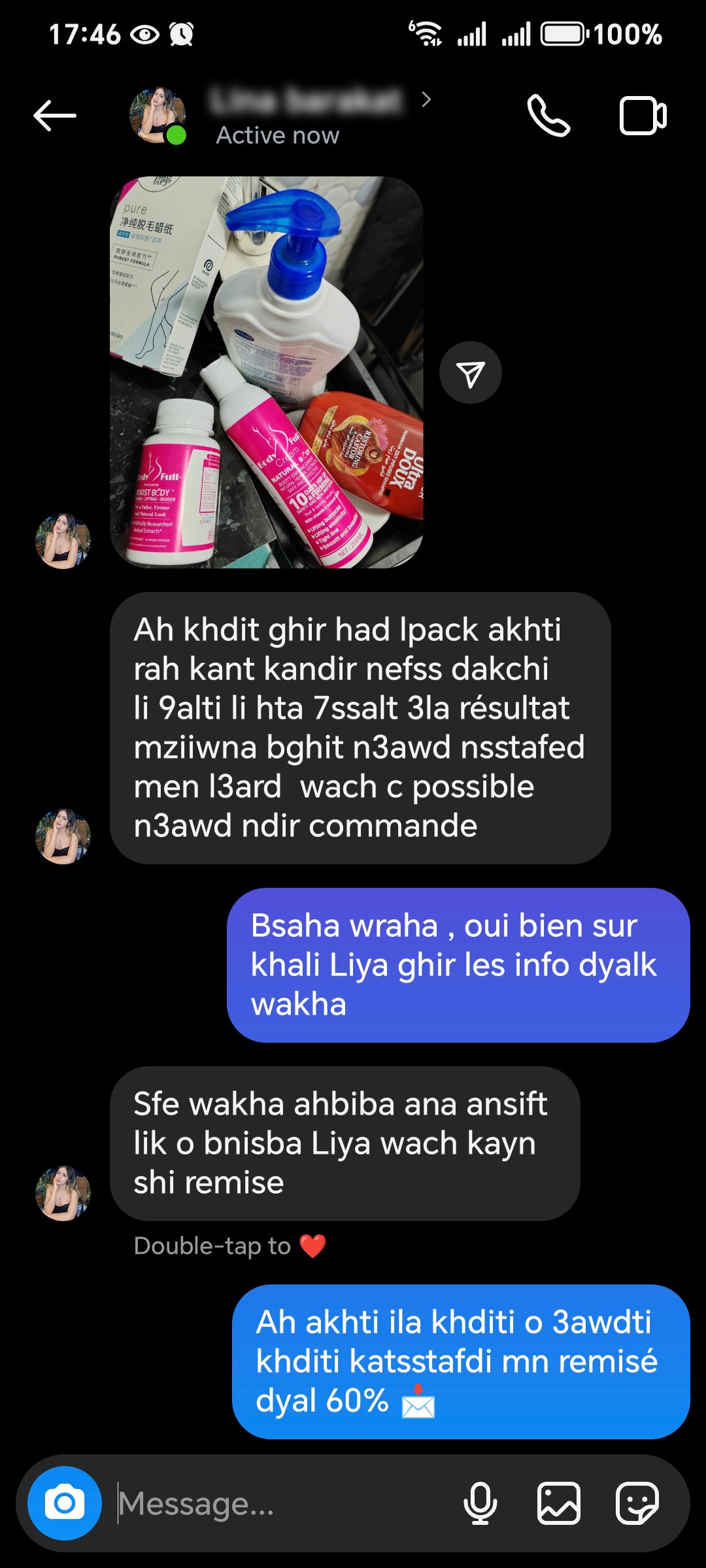Tap sender's avatar beside the remise message
This screenshot has width=706, height=1568.
(63, 1193)
